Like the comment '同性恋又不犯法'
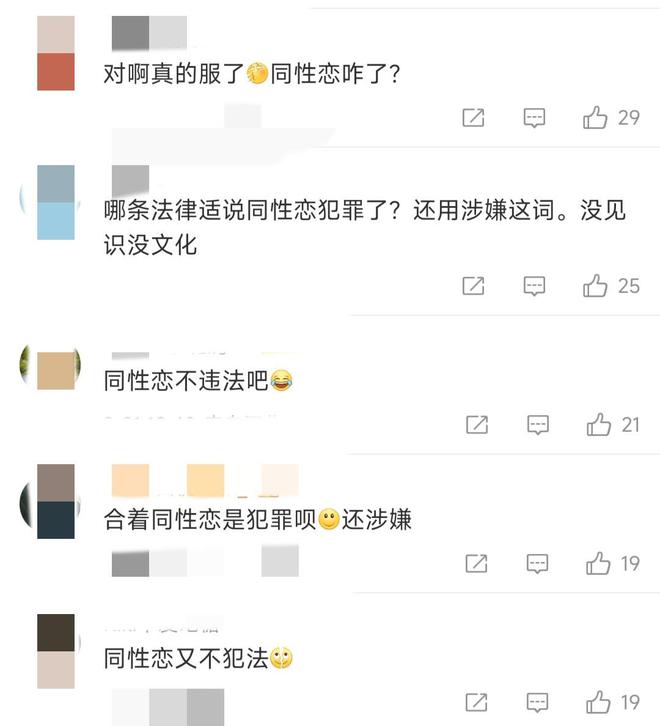This screenshot has height=726, width=660. coord(598,702)
